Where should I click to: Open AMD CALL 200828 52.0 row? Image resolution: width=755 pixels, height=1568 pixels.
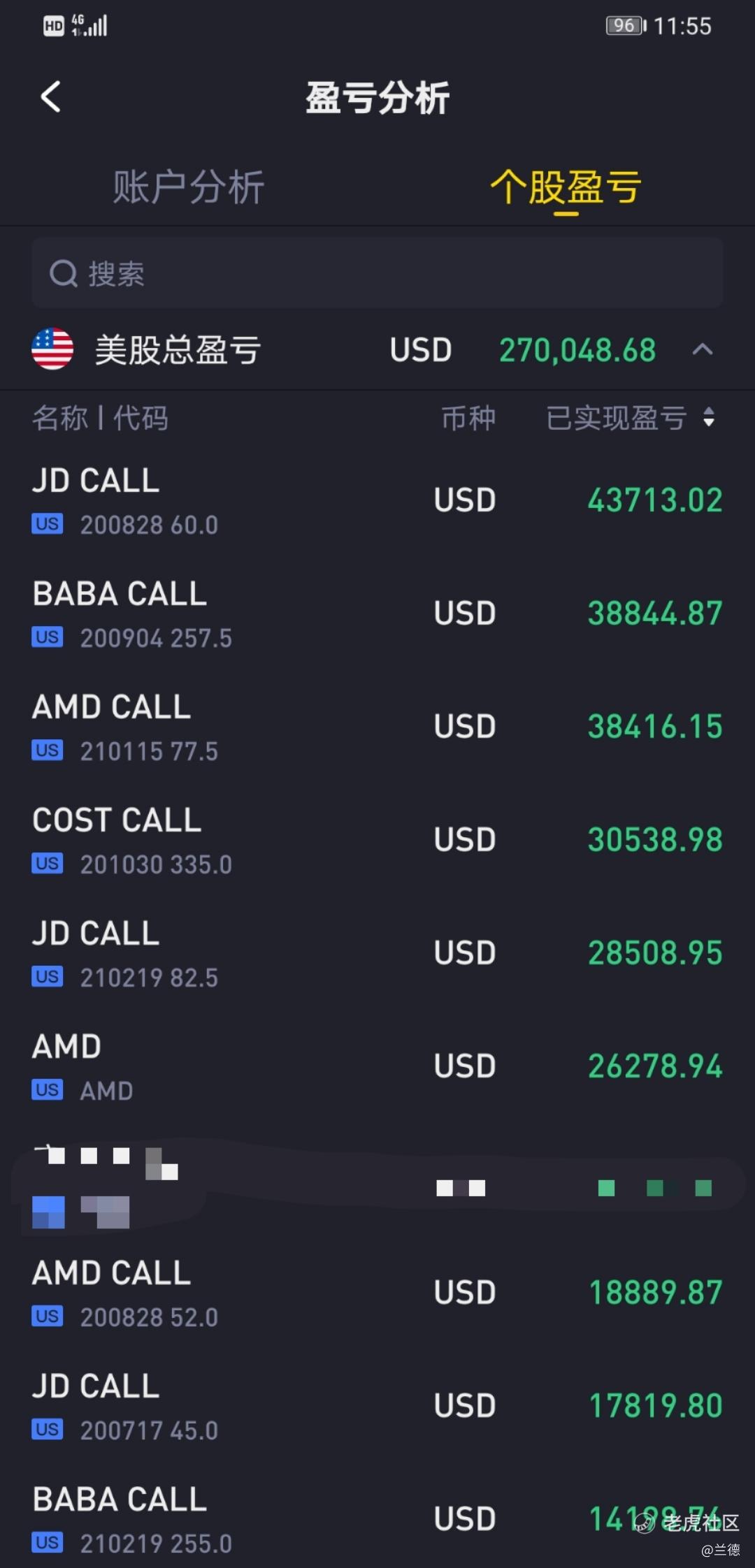[x=377, y=1293]
